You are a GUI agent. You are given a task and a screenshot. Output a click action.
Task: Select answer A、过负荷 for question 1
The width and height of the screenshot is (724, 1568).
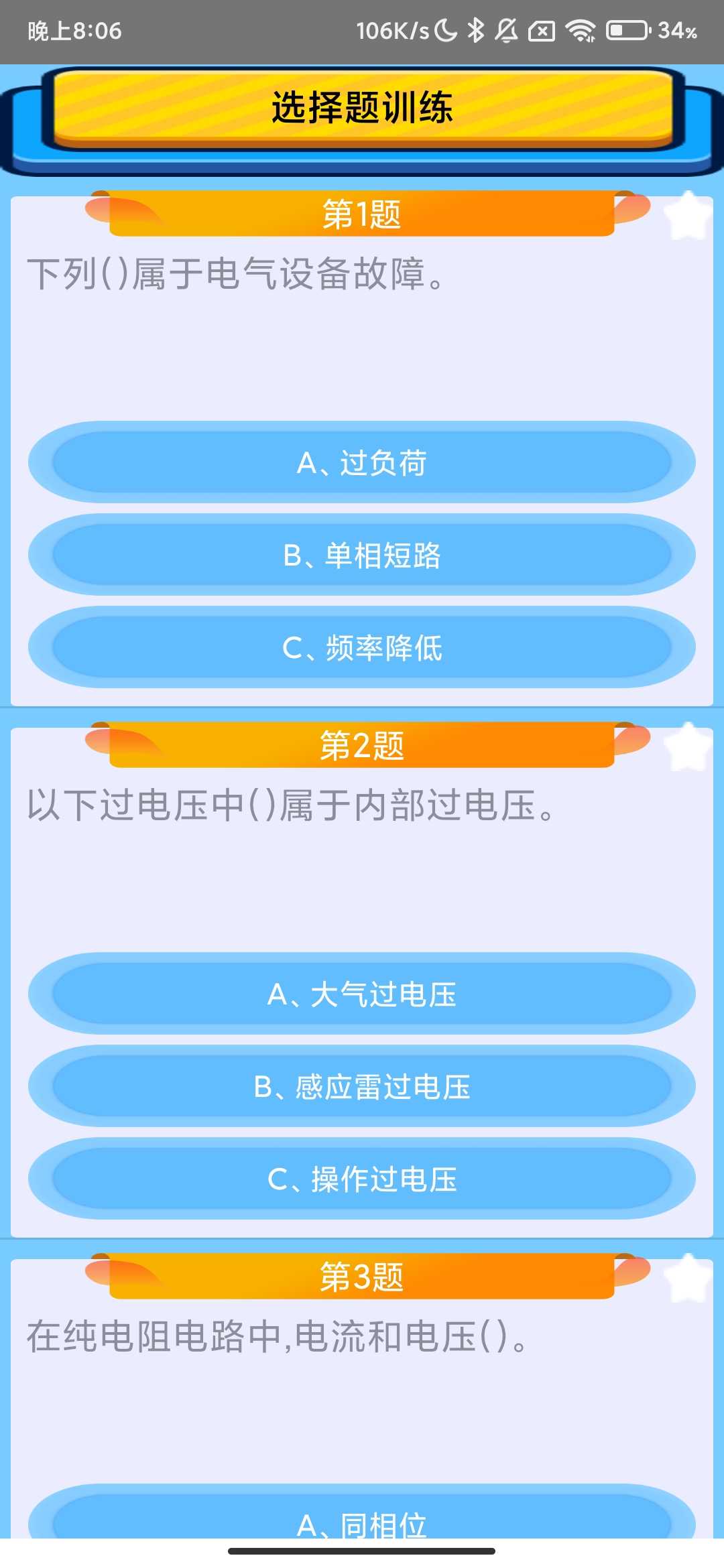tap(362, 462)
